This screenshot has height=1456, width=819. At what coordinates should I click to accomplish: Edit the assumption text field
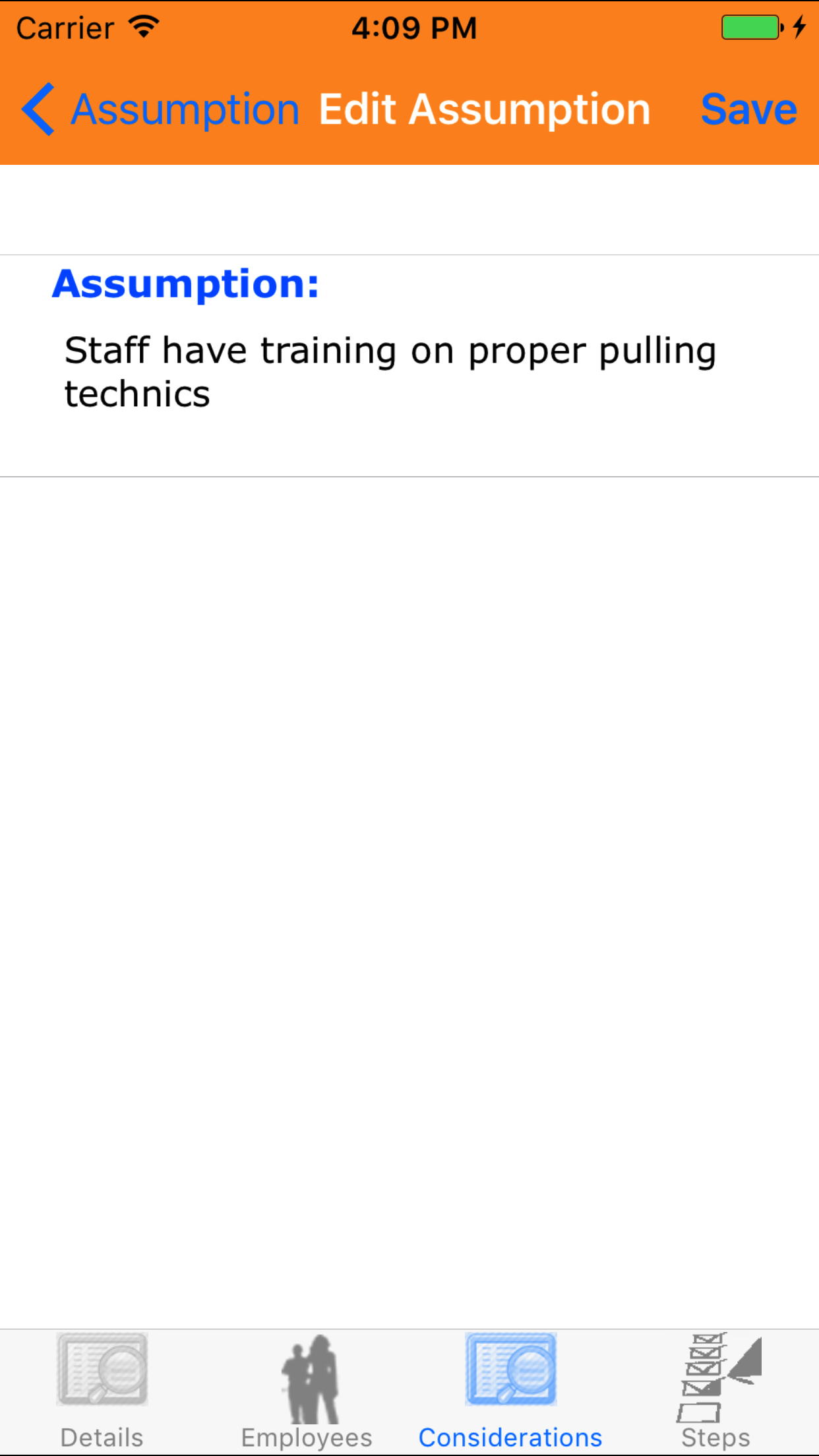[390, 372]
